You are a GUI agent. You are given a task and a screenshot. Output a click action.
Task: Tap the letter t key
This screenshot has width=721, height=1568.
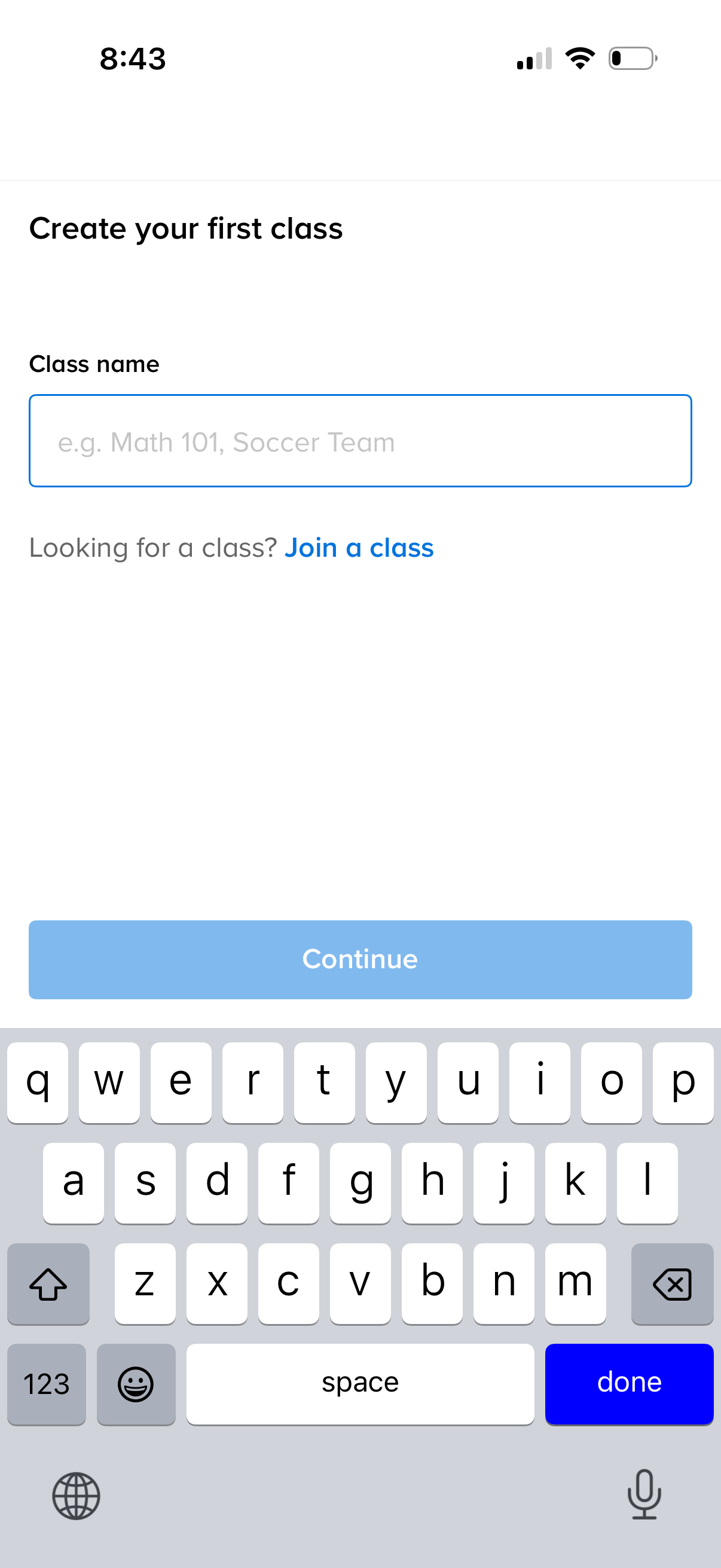pyautogui.click(x=324, y=1081)
